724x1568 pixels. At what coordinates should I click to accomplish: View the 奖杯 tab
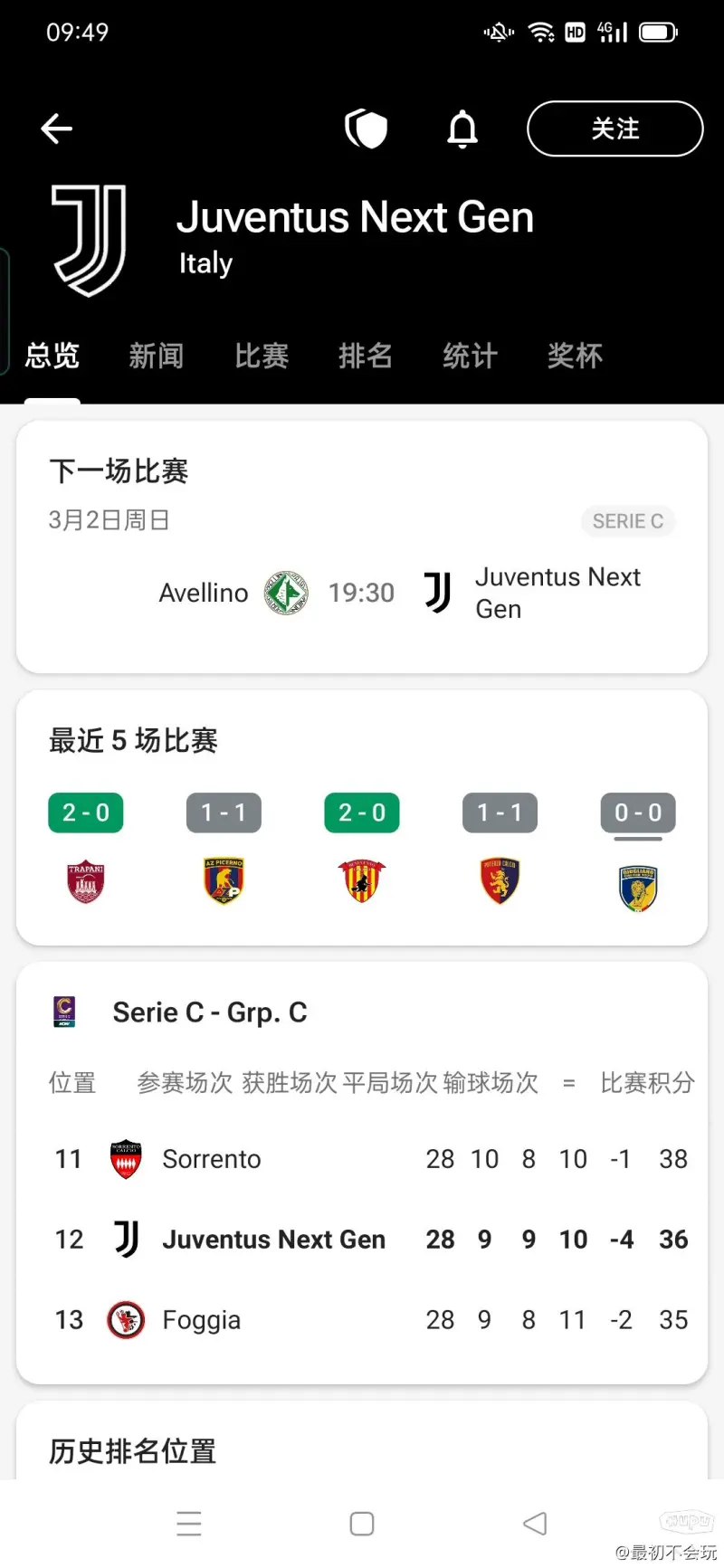(x=575, y=356)
